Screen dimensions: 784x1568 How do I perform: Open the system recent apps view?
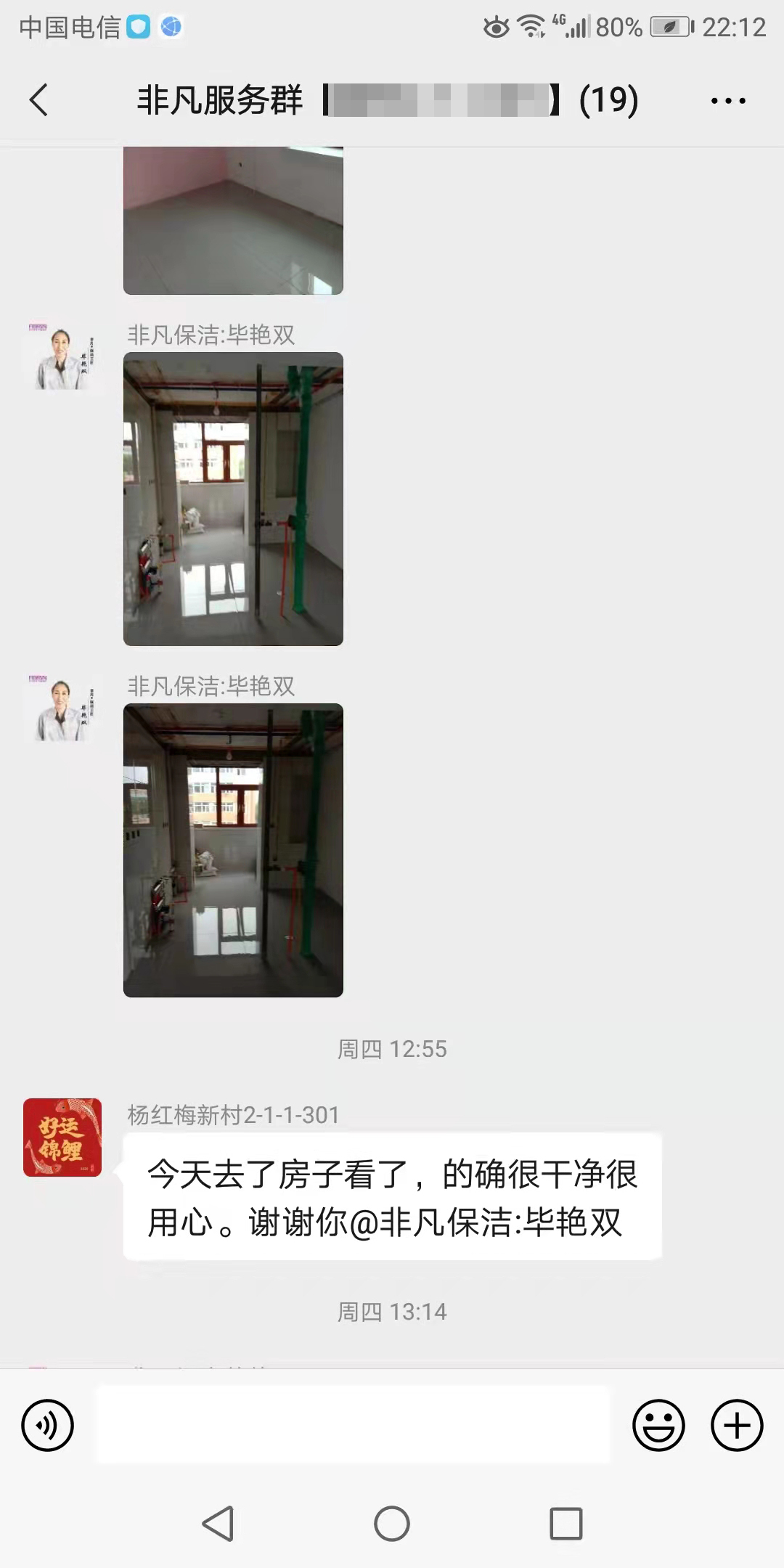click(565, 1523)
